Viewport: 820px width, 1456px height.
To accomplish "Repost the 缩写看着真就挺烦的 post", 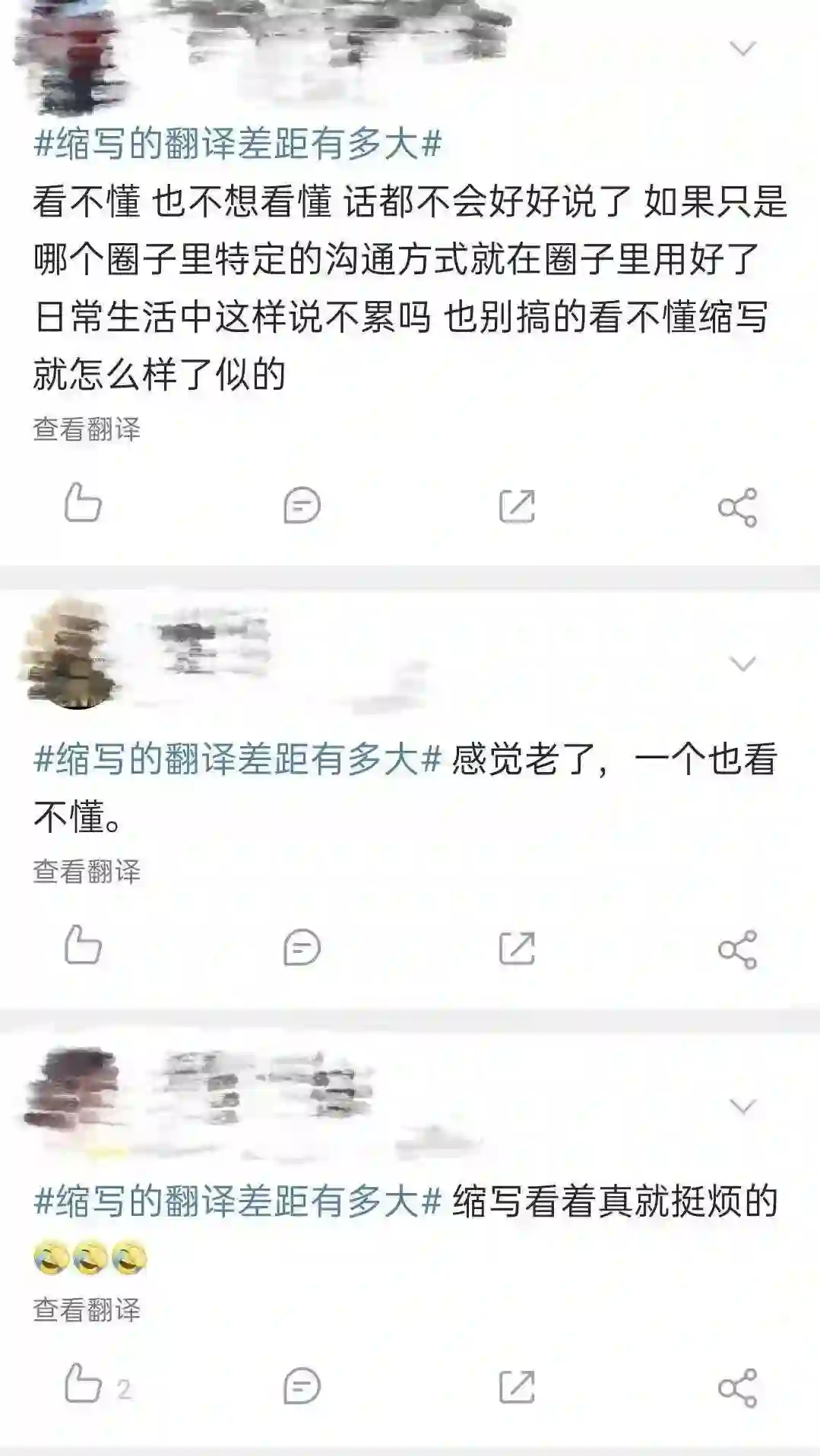I will click(x=517, y=1386).
